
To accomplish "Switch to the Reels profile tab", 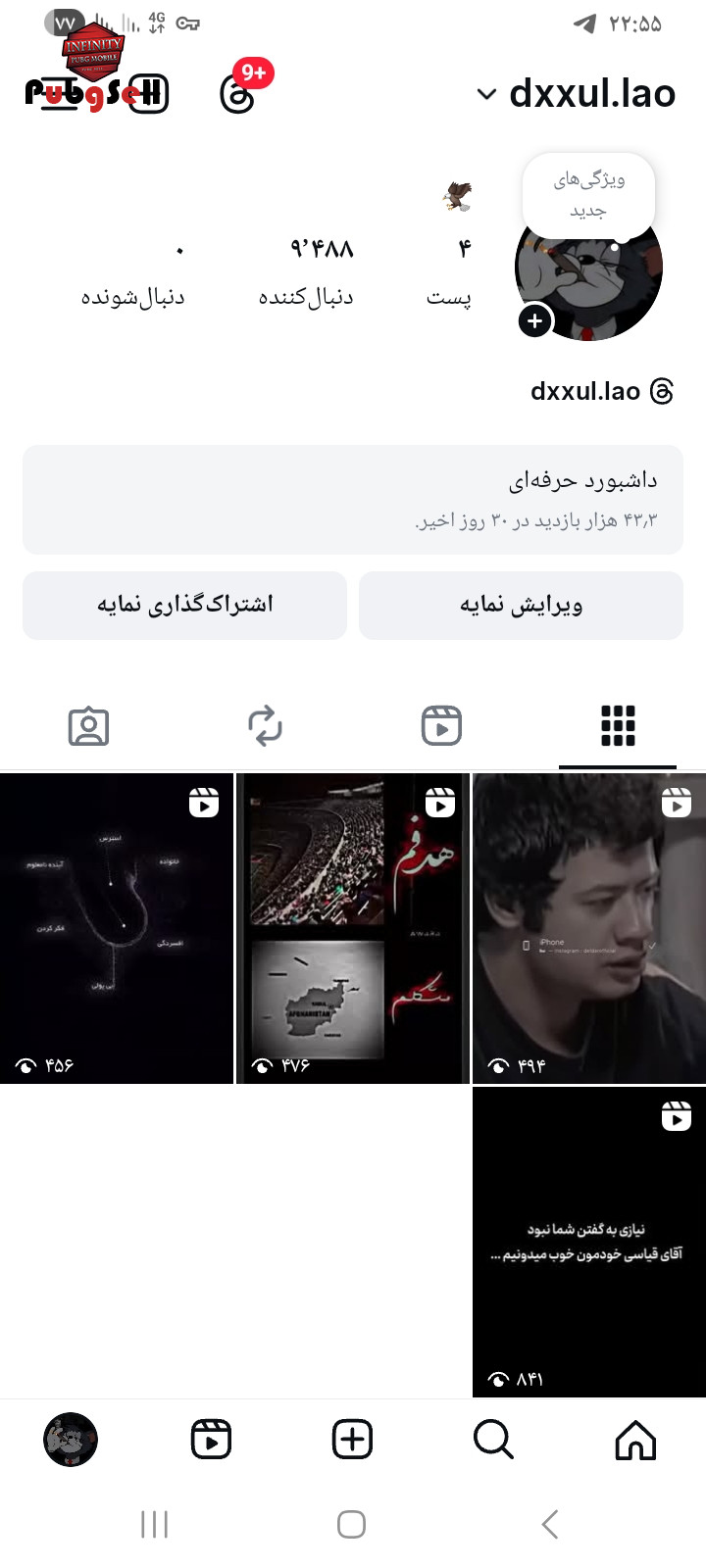I will pos(441,726).
